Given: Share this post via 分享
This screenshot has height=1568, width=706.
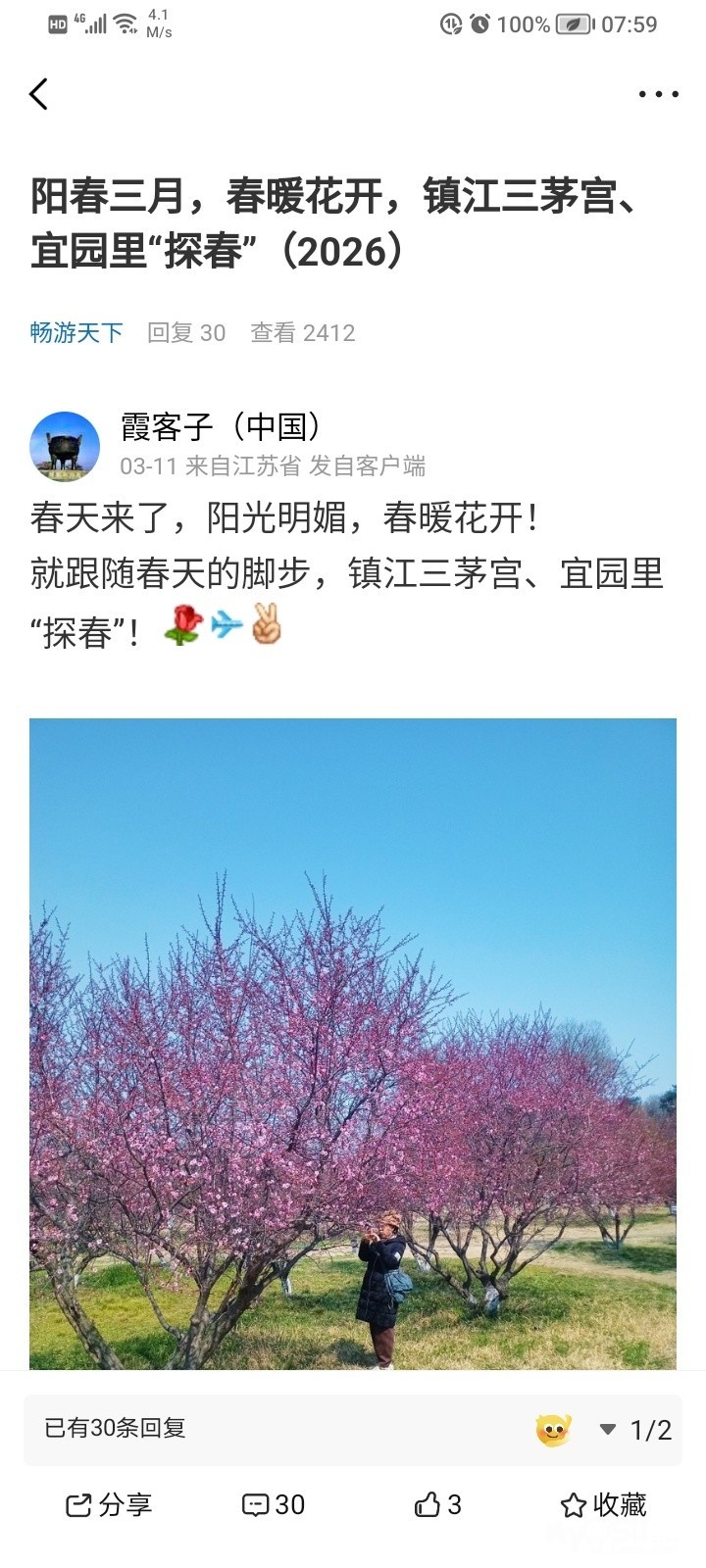Looking at the screenshot, I should pyautogui.click(x=109, y=1505).
